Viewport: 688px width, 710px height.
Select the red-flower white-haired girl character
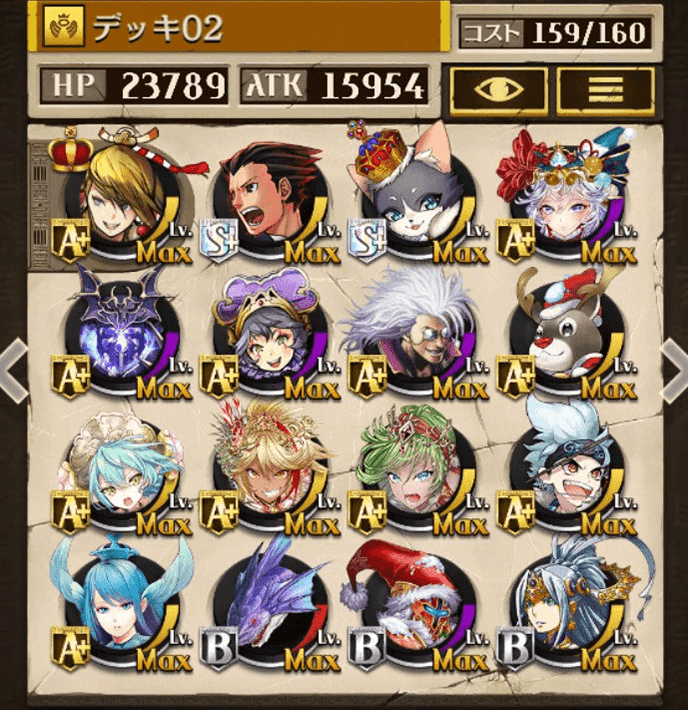point(563,200)
